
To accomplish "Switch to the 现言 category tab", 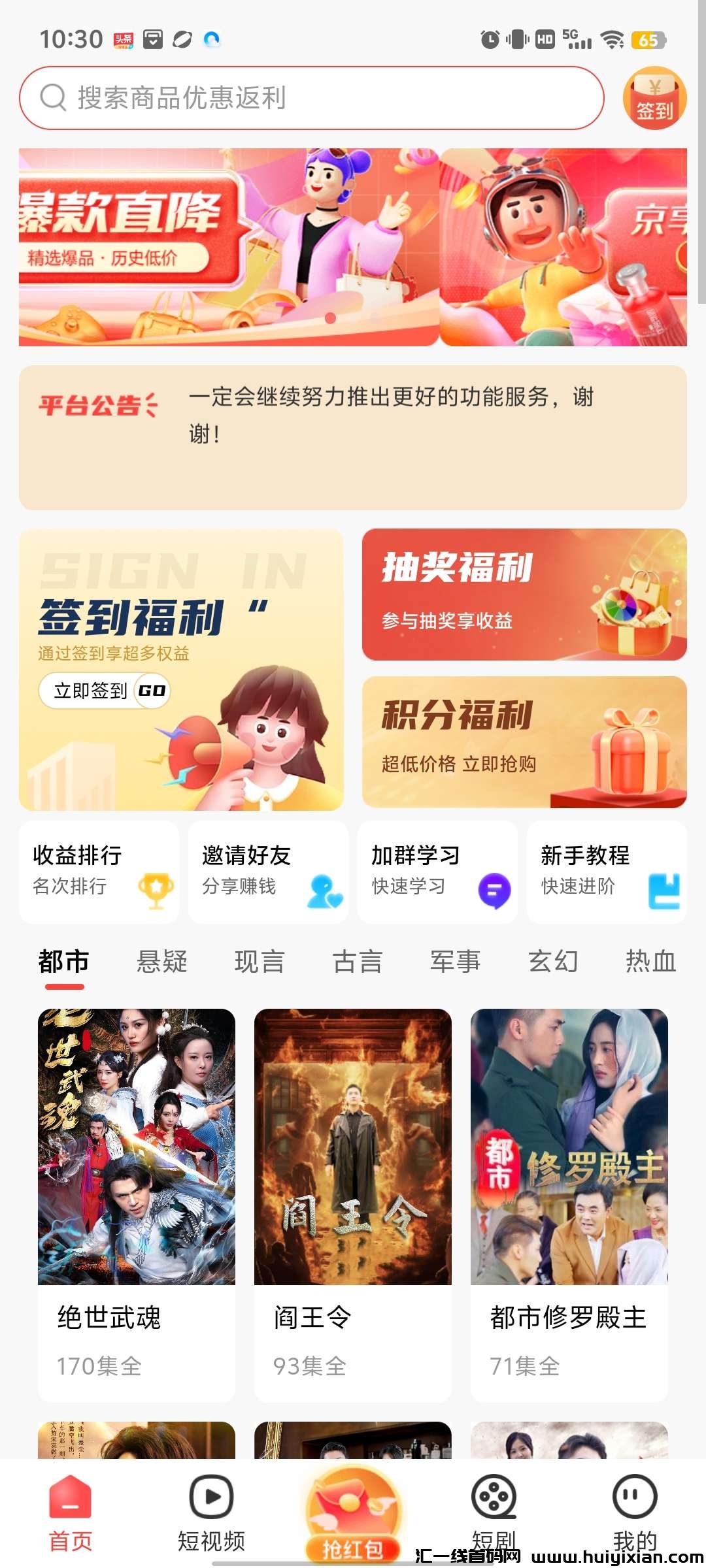I will tap(260, 962).
